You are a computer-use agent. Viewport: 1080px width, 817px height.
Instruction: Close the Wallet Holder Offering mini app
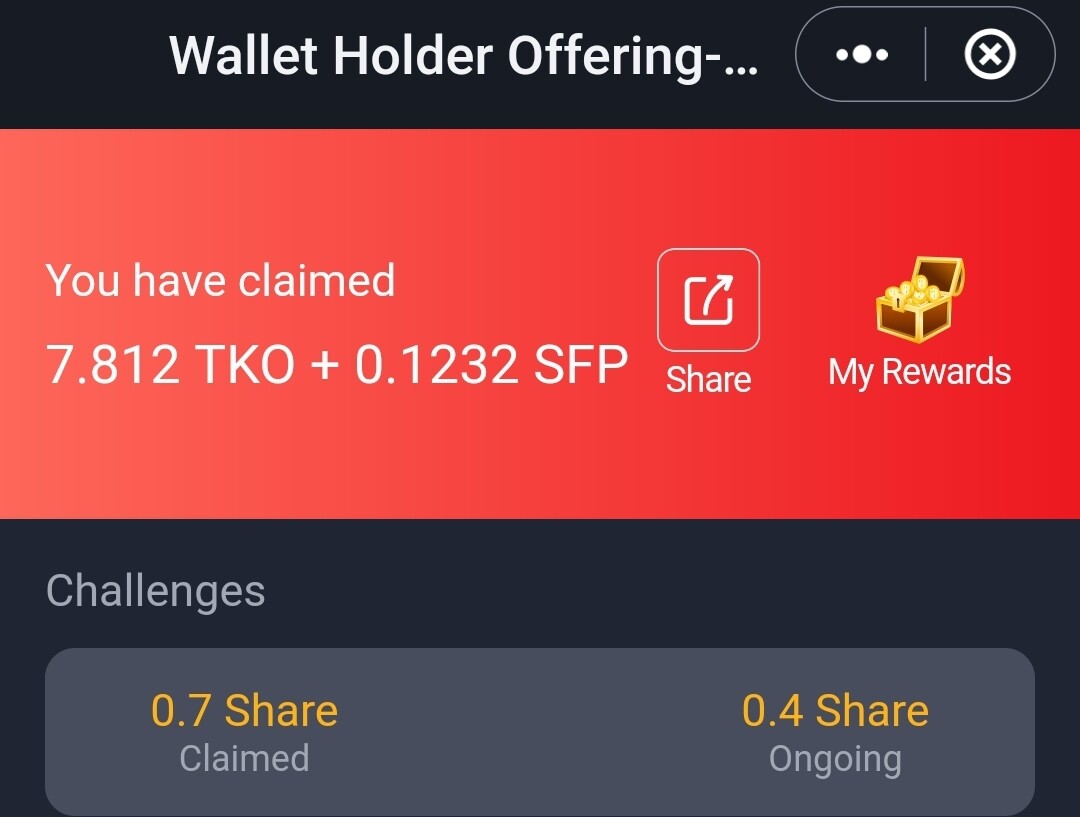(x=990, y=55)
